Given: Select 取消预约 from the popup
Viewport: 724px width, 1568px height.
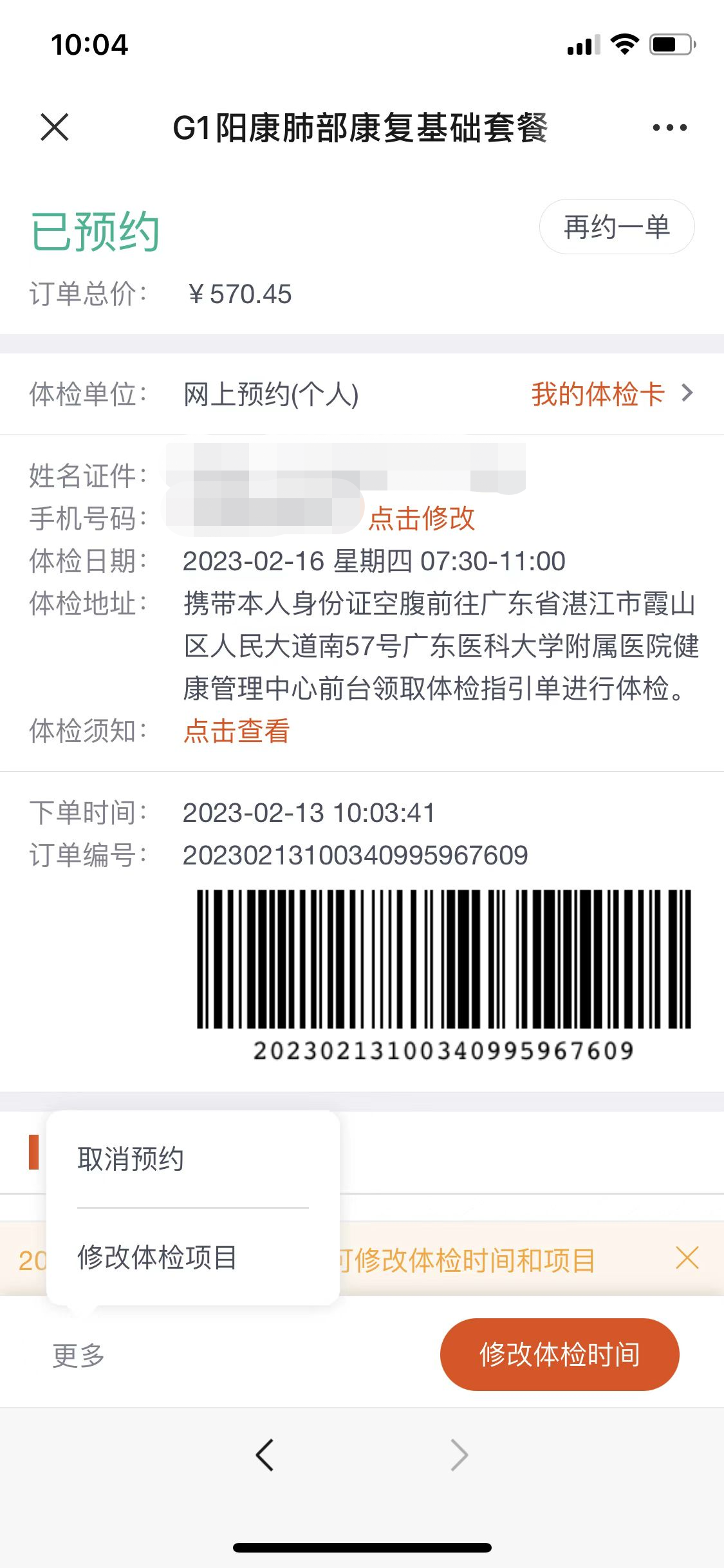Looking at the screenshot, I should coord(131,1159).
